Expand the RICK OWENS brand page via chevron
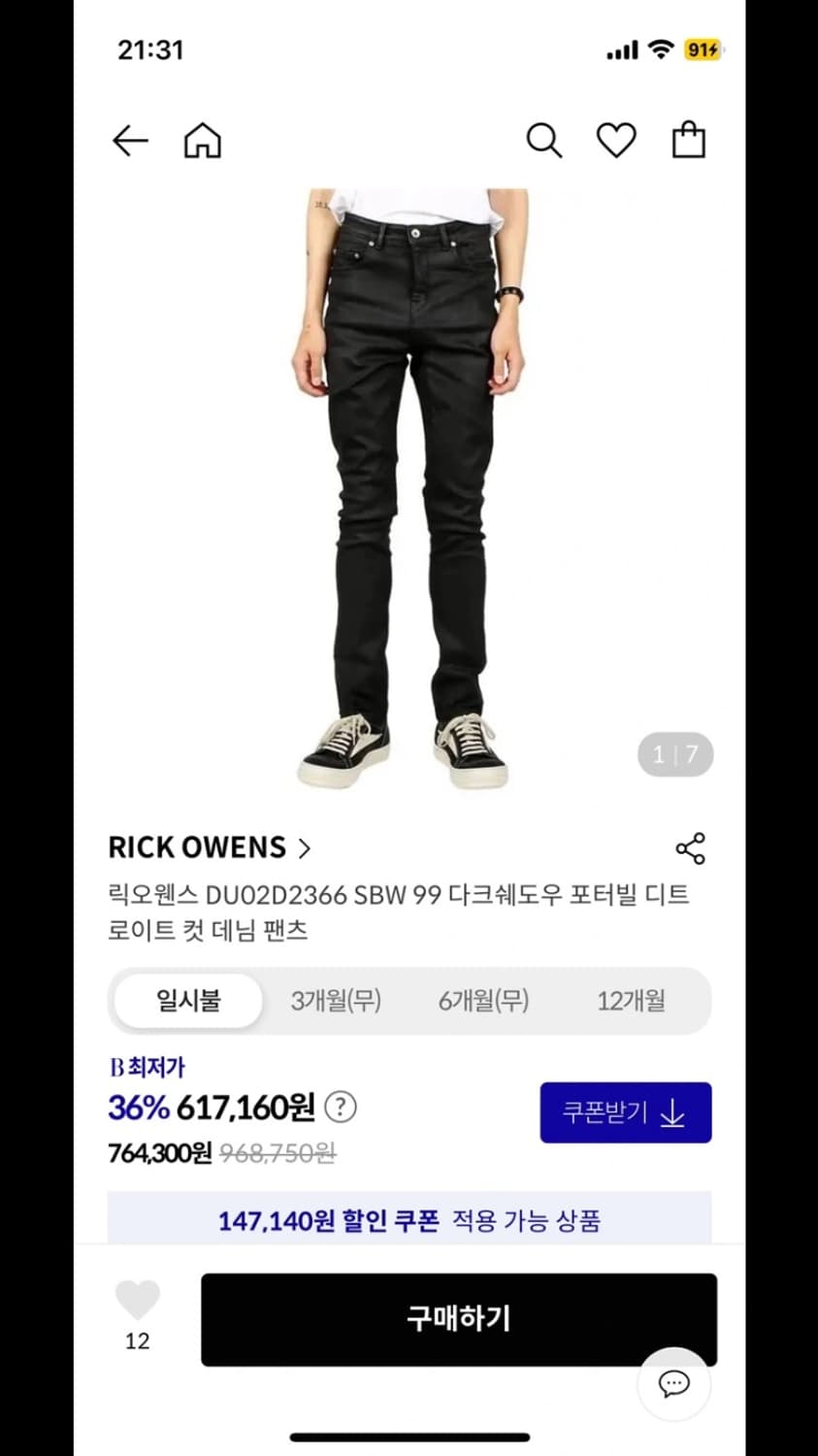This screenshot has height=1456, width=818. point(304,847)
